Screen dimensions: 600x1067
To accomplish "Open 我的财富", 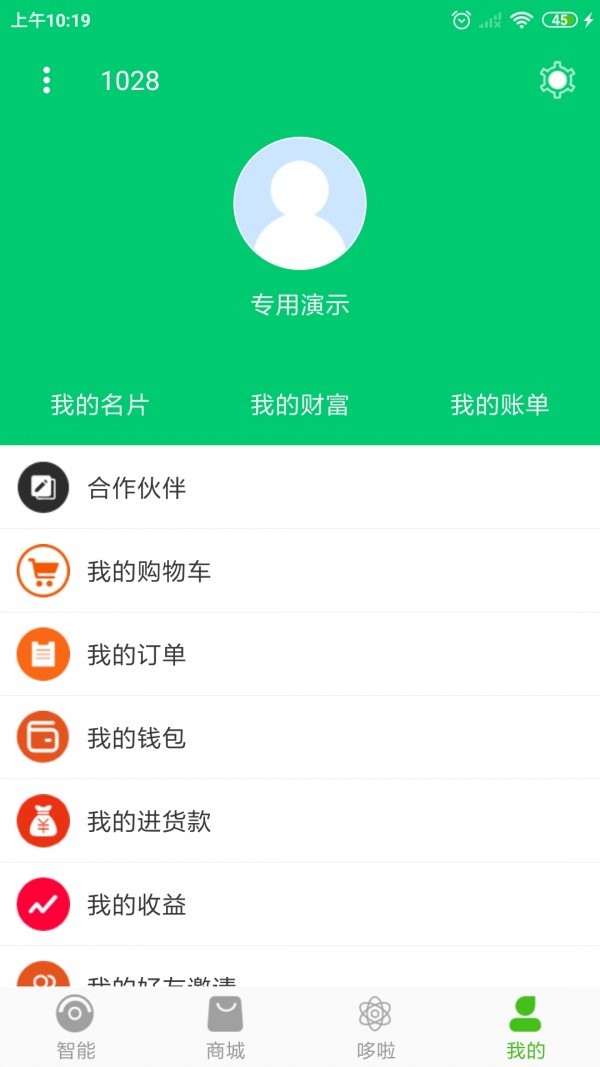I will (x=300, y=405).
